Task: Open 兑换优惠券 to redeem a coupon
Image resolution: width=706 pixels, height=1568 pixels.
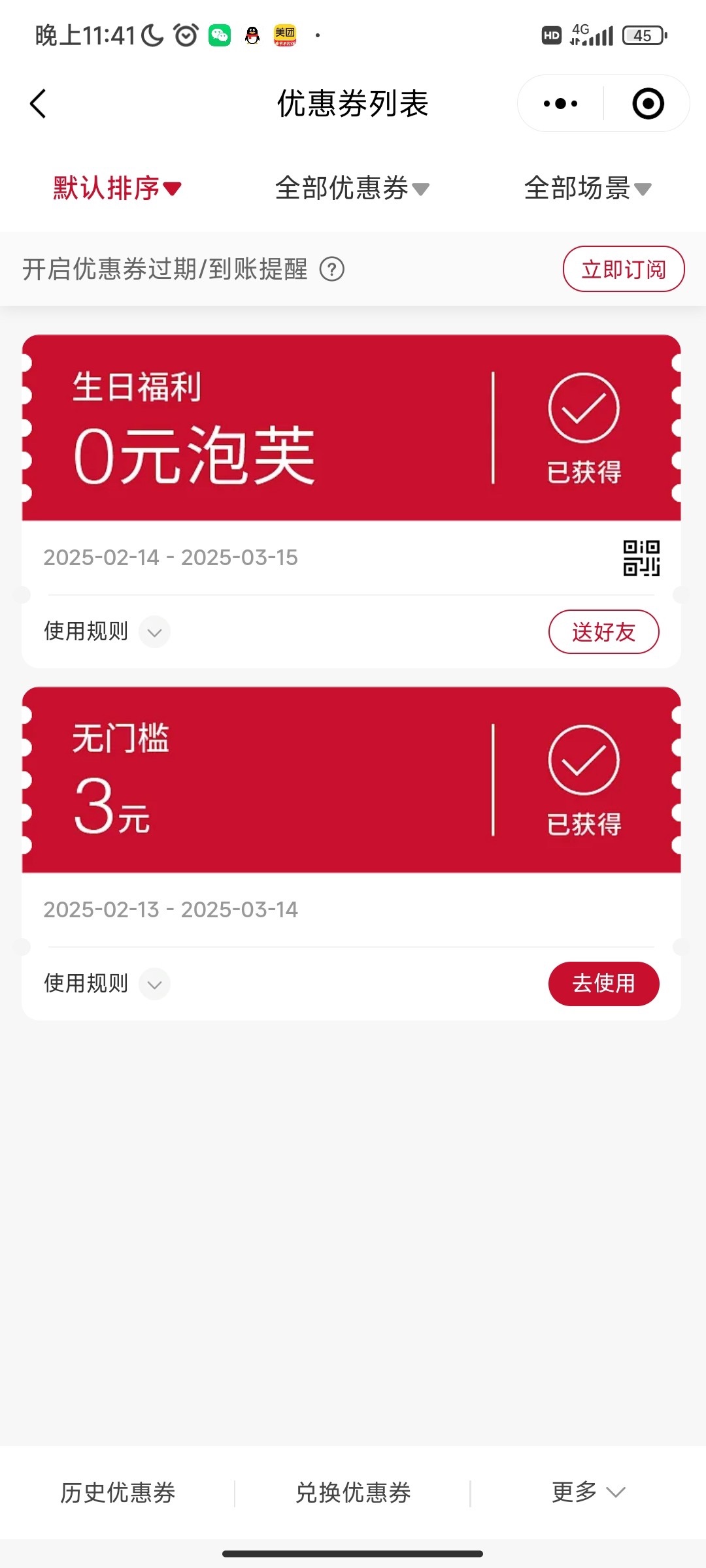Action: 353,1493
